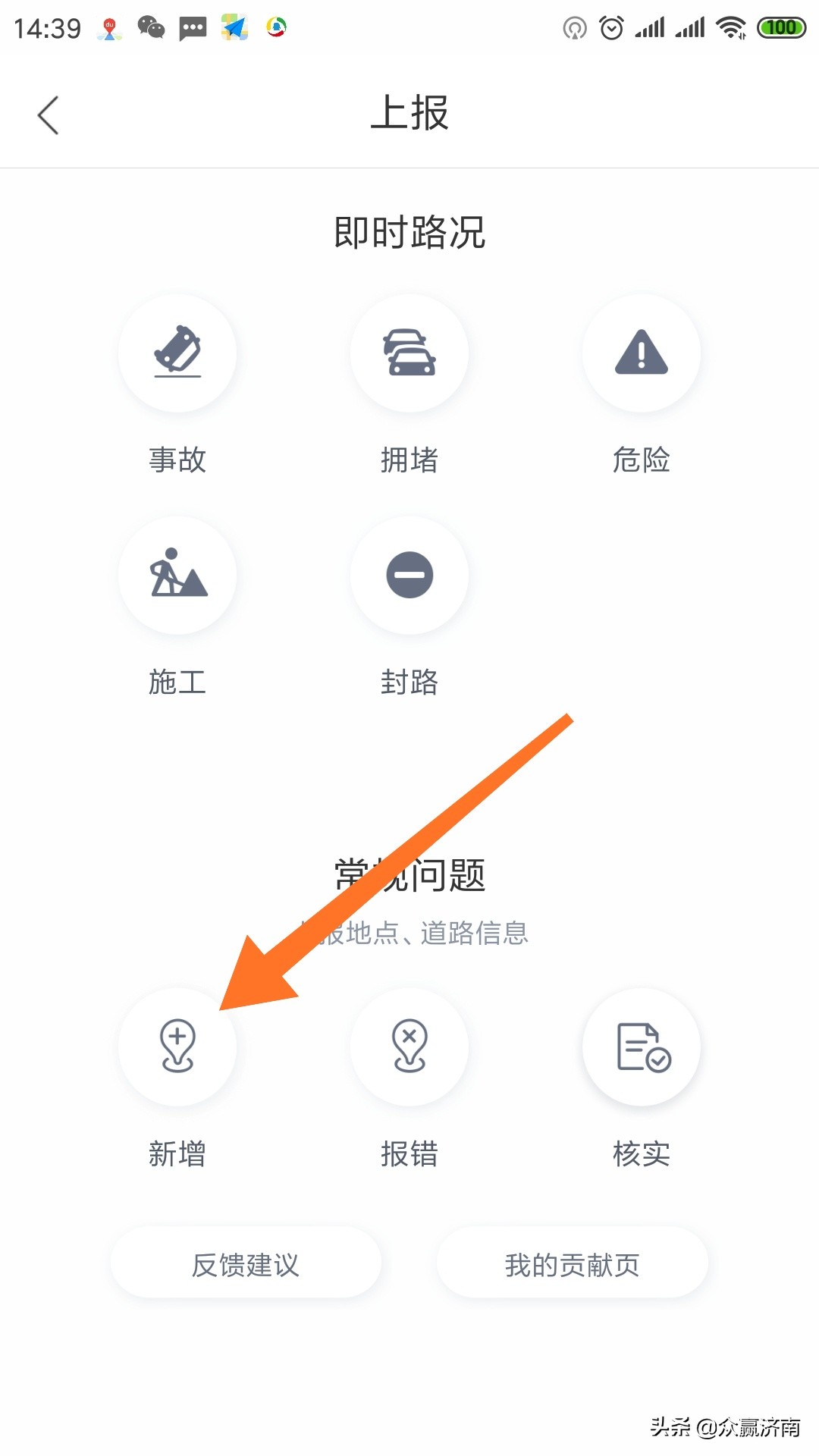Tap the 常规问题 section heading

click(x=409, y=874)
